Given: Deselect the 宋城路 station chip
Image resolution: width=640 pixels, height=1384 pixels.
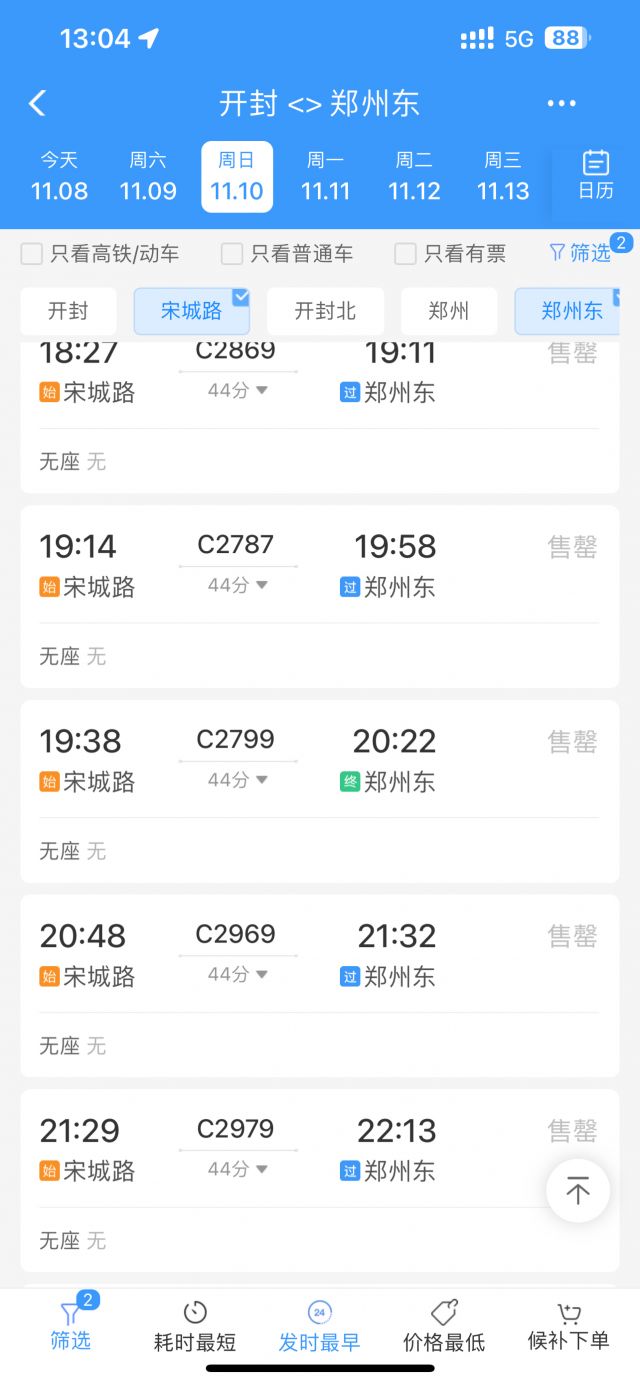Looking at the screenshot, I should pos(191,311).
